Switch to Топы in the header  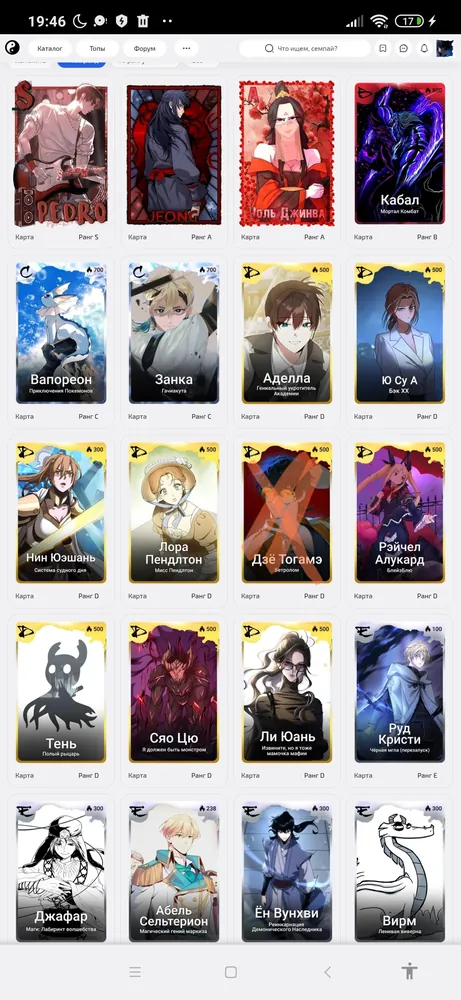[x=98, y=48]
